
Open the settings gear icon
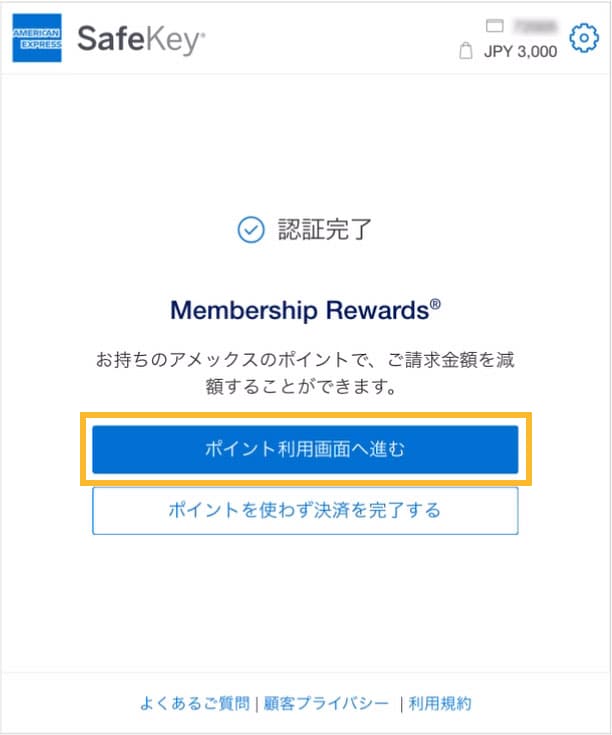tap(582, 39)
